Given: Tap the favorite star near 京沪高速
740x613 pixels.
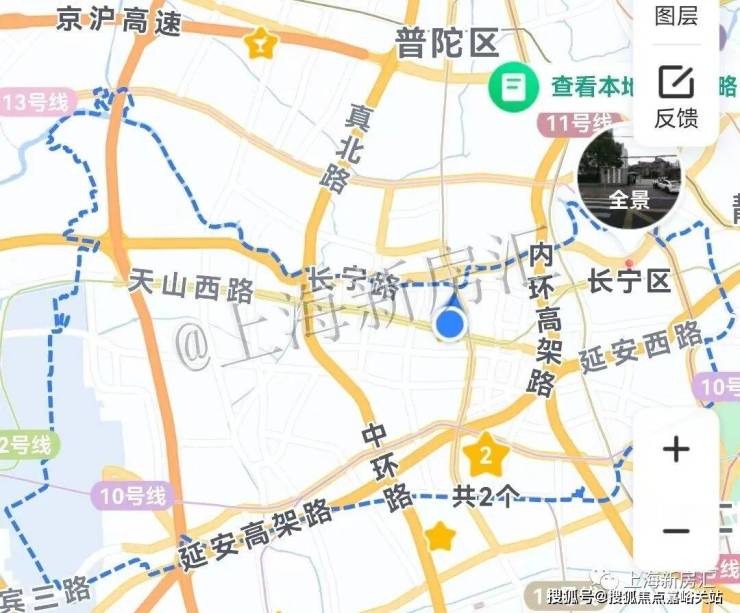Looking at the screenshot, I should 262,43.
